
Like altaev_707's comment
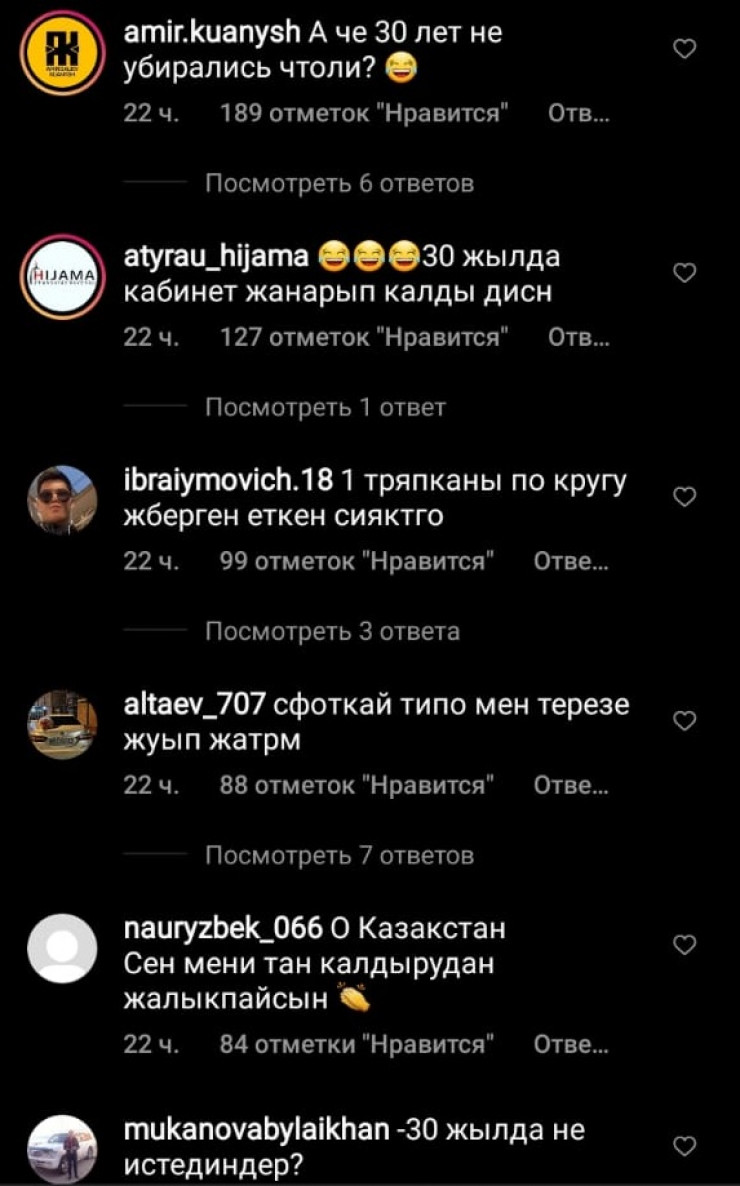(685, 720)
